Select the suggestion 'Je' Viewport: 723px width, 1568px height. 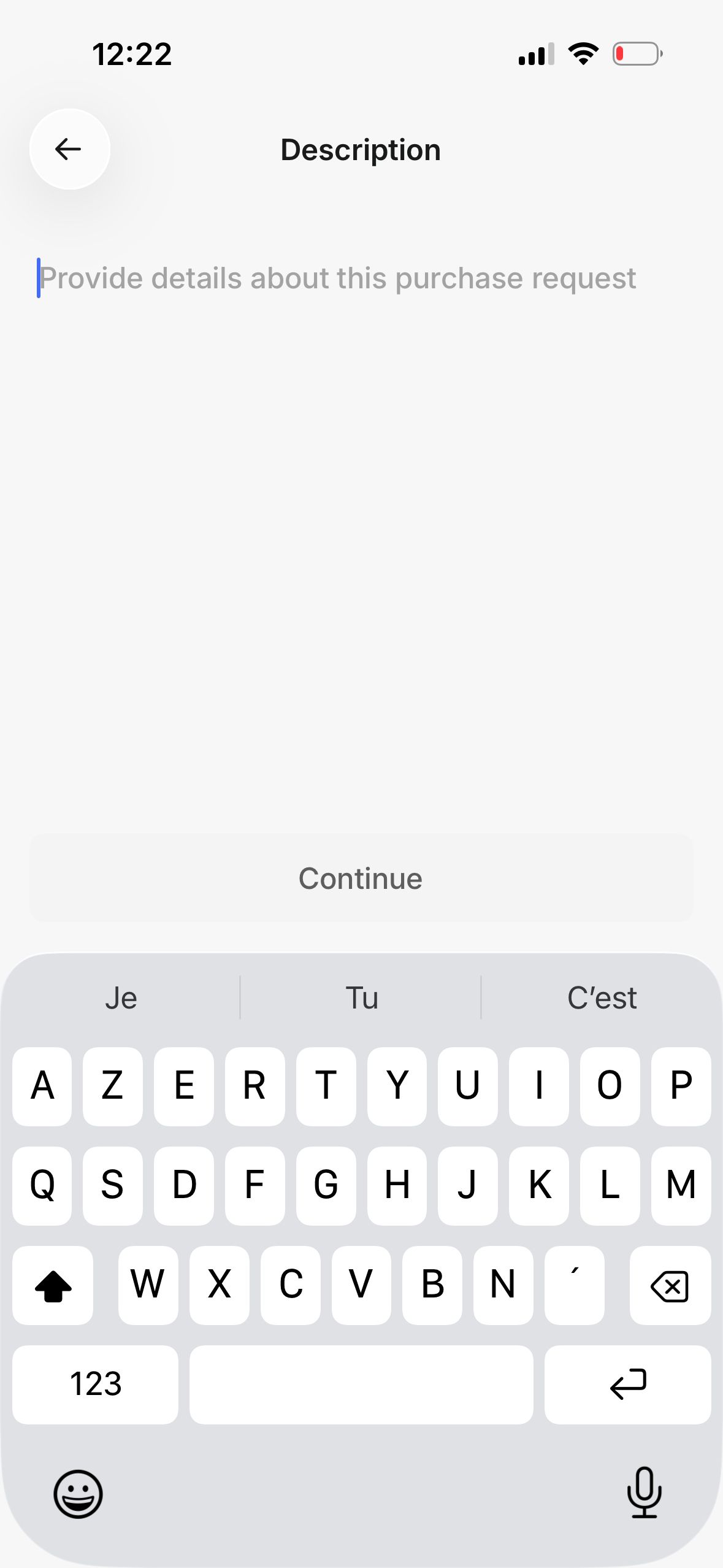(x=121, y=997)
